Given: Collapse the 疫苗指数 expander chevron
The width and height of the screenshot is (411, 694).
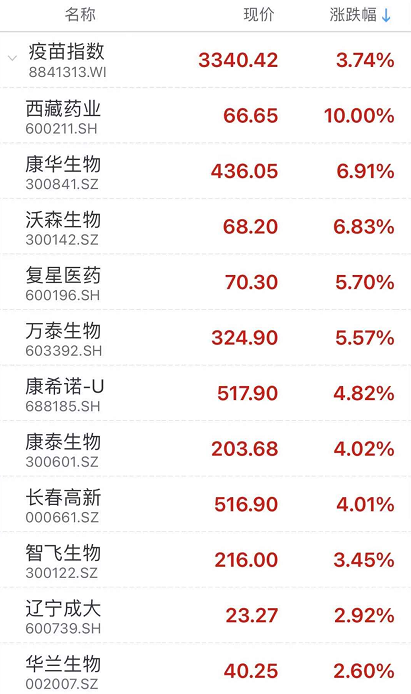Looking at the screenshot, I should [x=12, y=58].
